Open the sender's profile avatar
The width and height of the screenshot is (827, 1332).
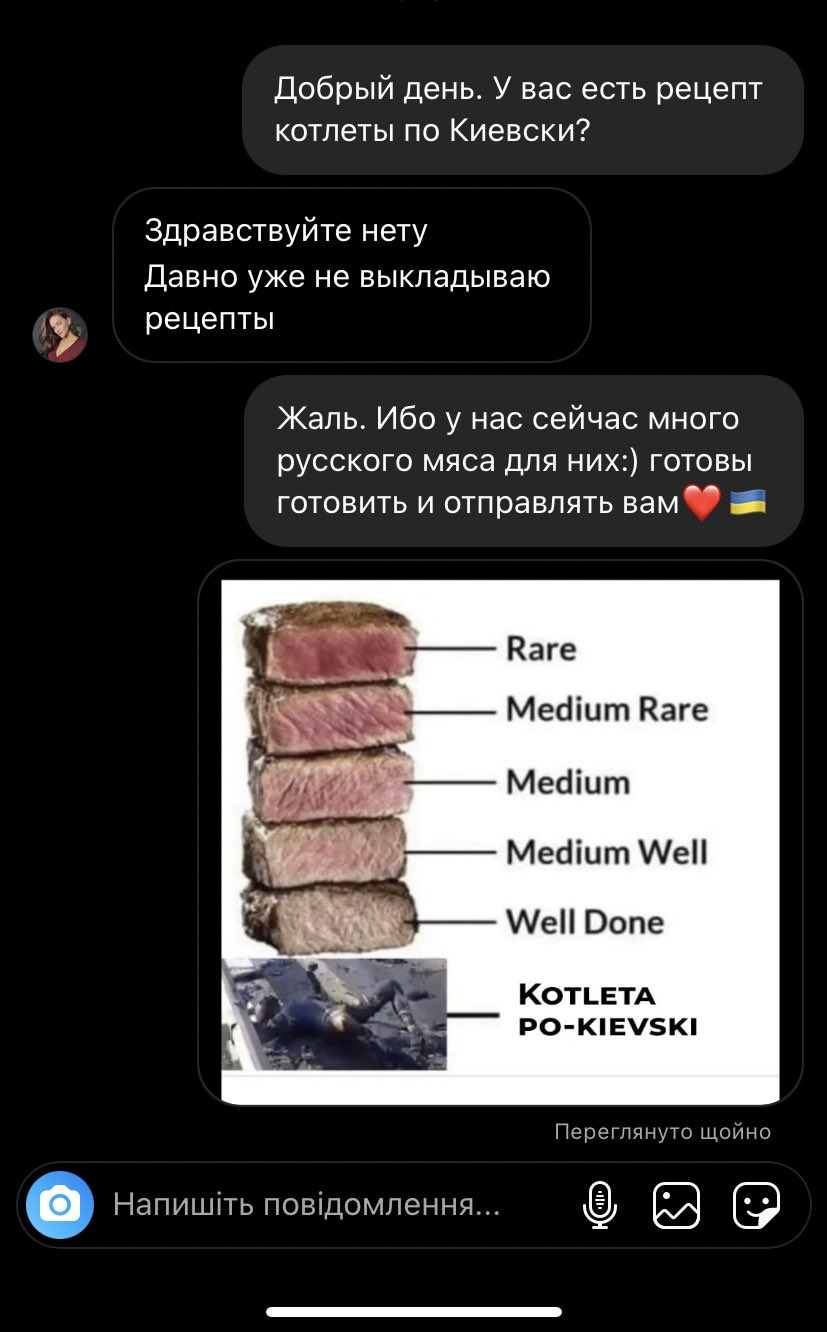point(60,335)
